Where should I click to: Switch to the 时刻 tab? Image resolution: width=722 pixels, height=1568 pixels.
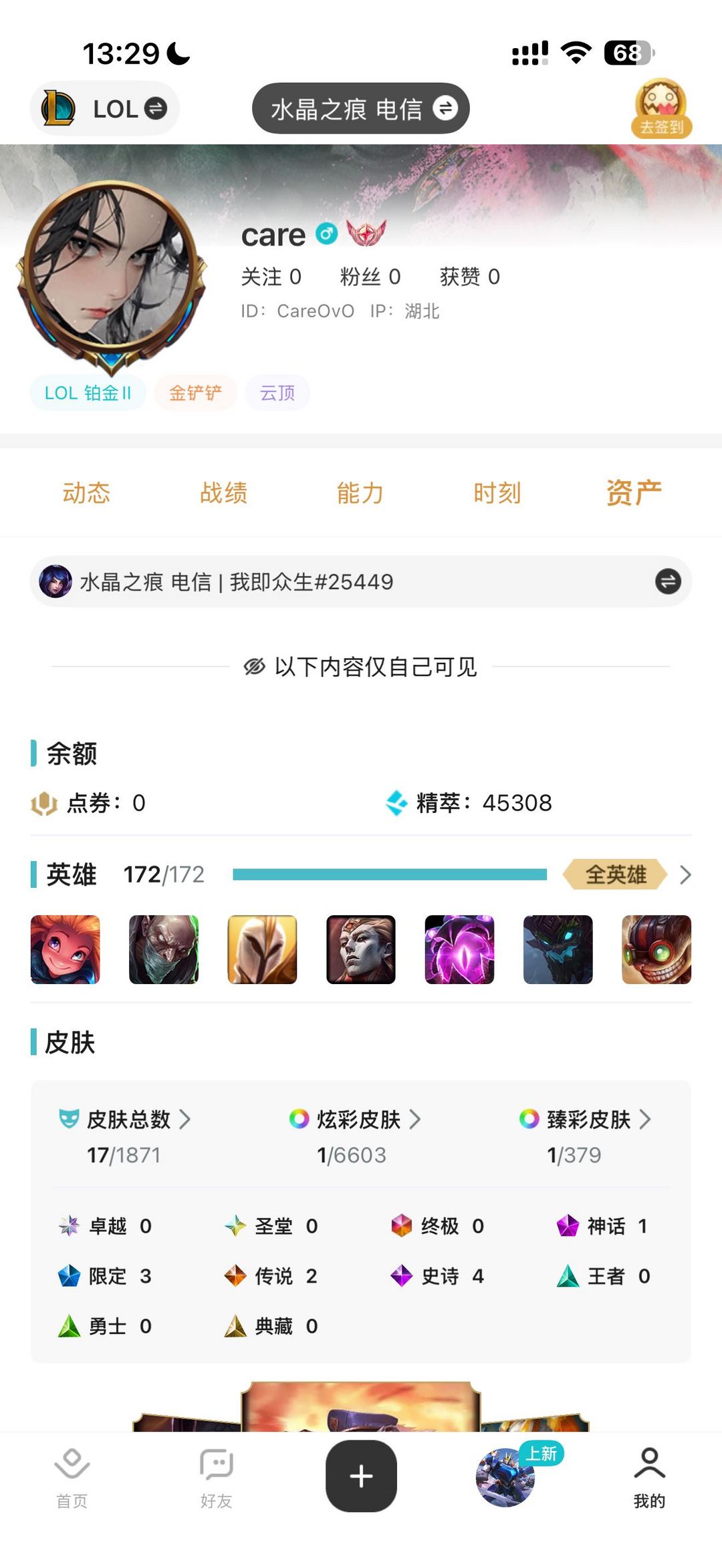(497, 493)
